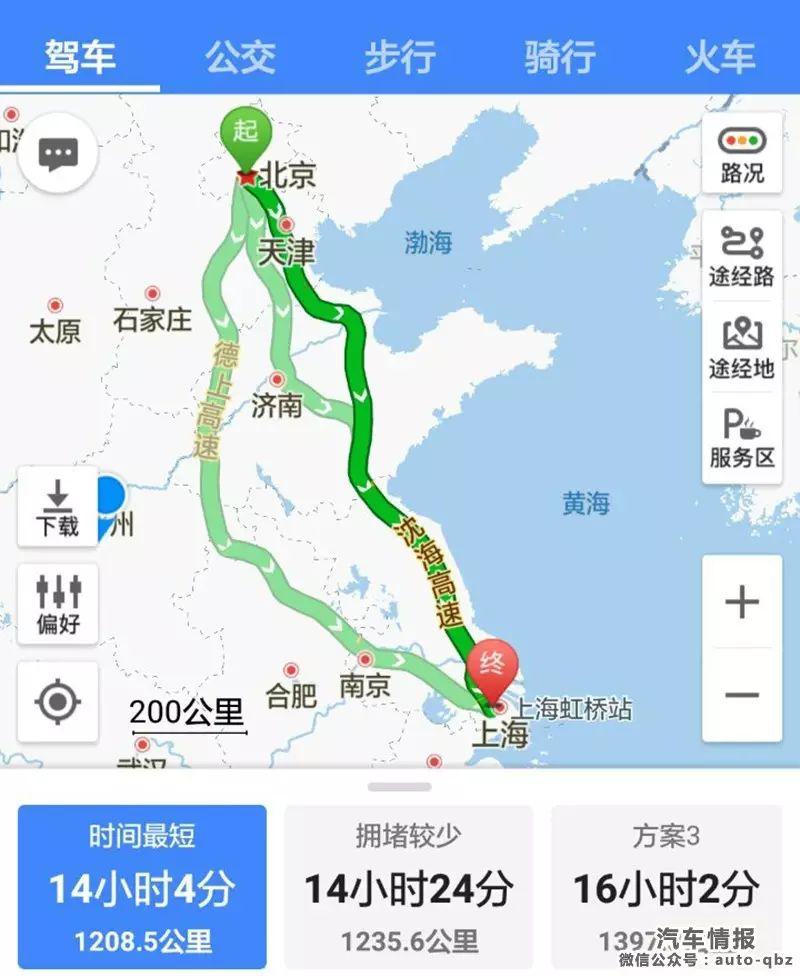The image size is (800, 976).
Task: Expand the route panel handle
Action: click(x=399, y=787)
